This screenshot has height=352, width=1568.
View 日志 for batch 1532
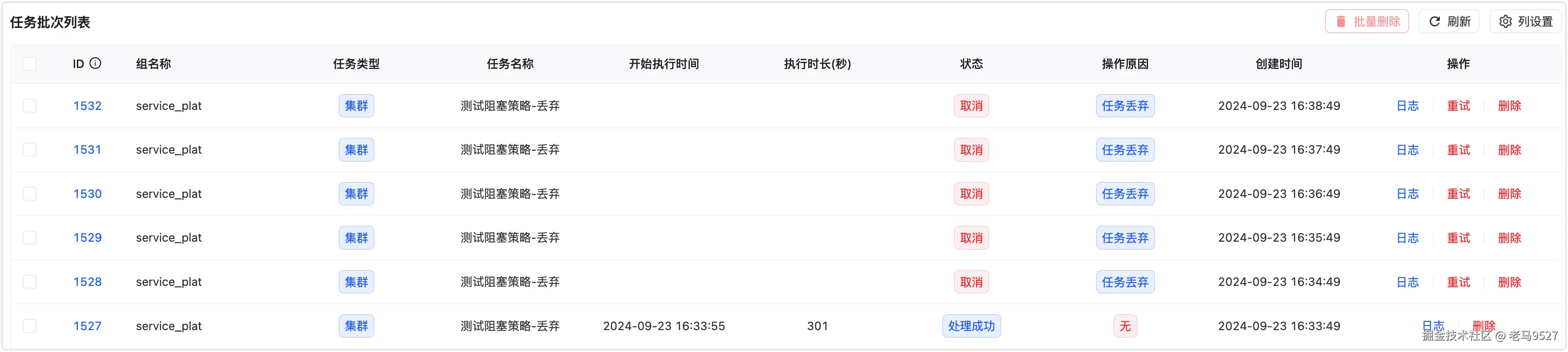click(x=1407, y=106)
